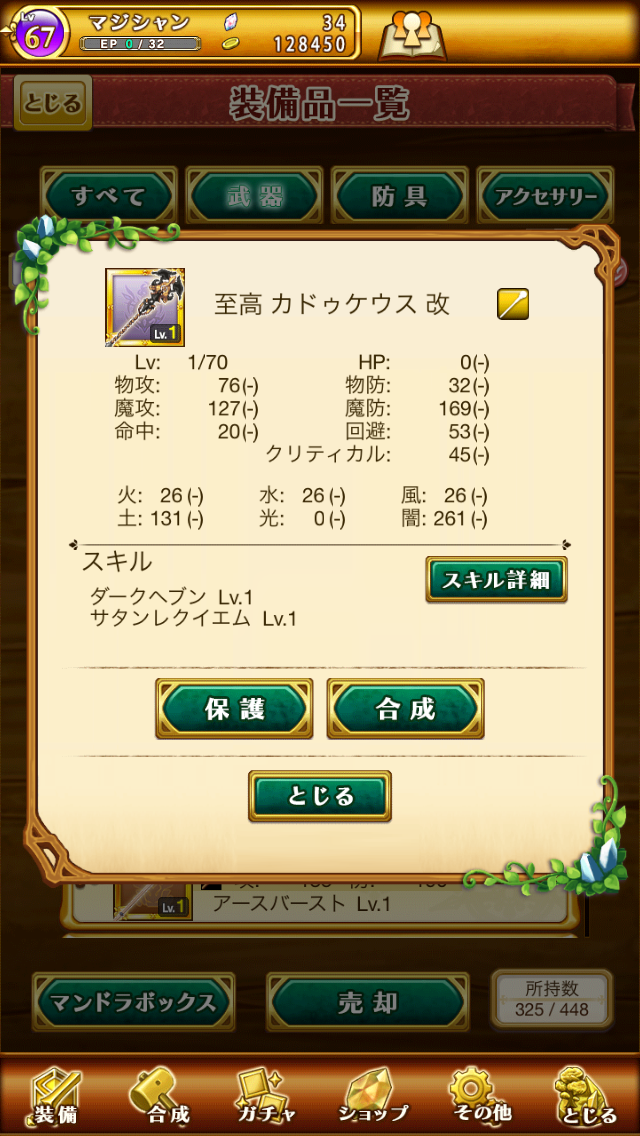Go to 装備 in the bottom menu

(55, 1096)
